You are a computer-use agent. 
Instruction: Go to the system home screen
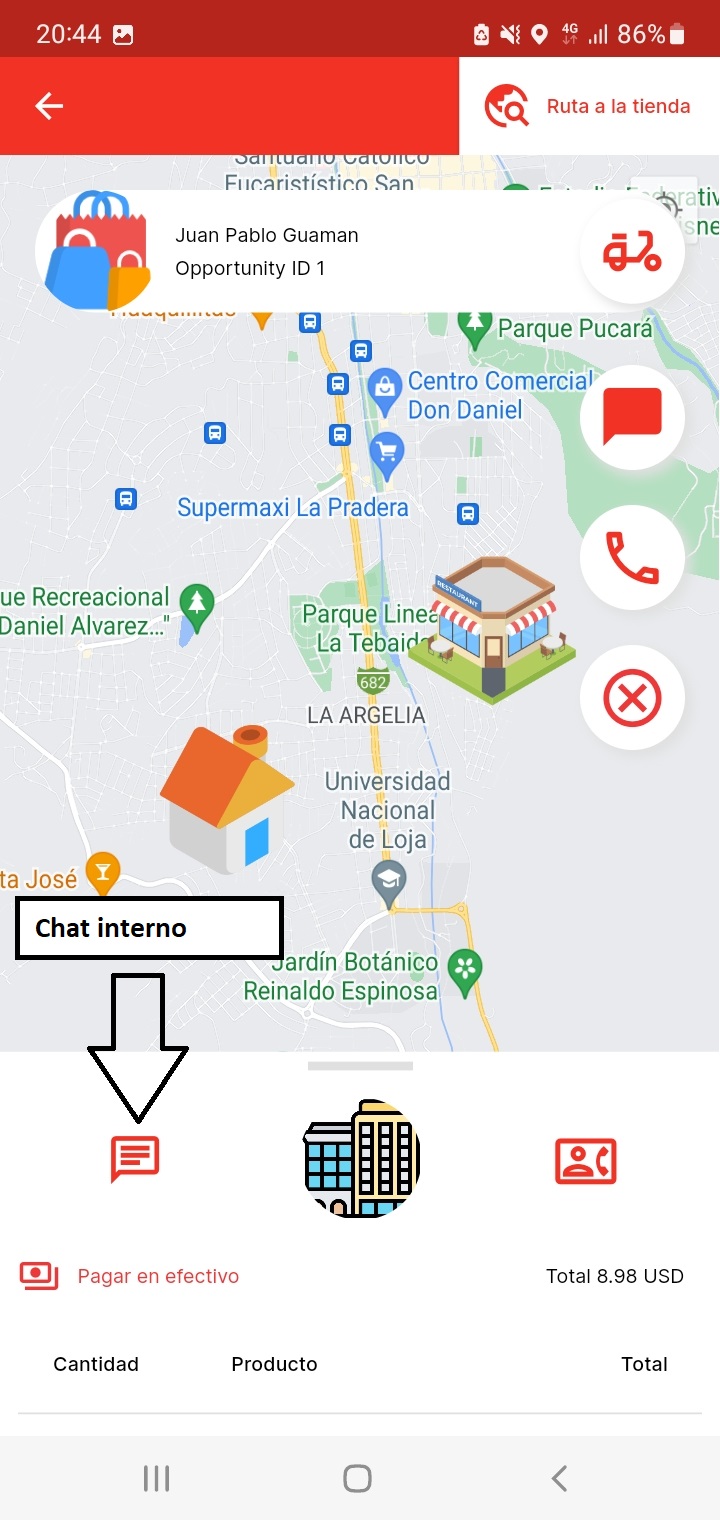(x=357, y=1478)
